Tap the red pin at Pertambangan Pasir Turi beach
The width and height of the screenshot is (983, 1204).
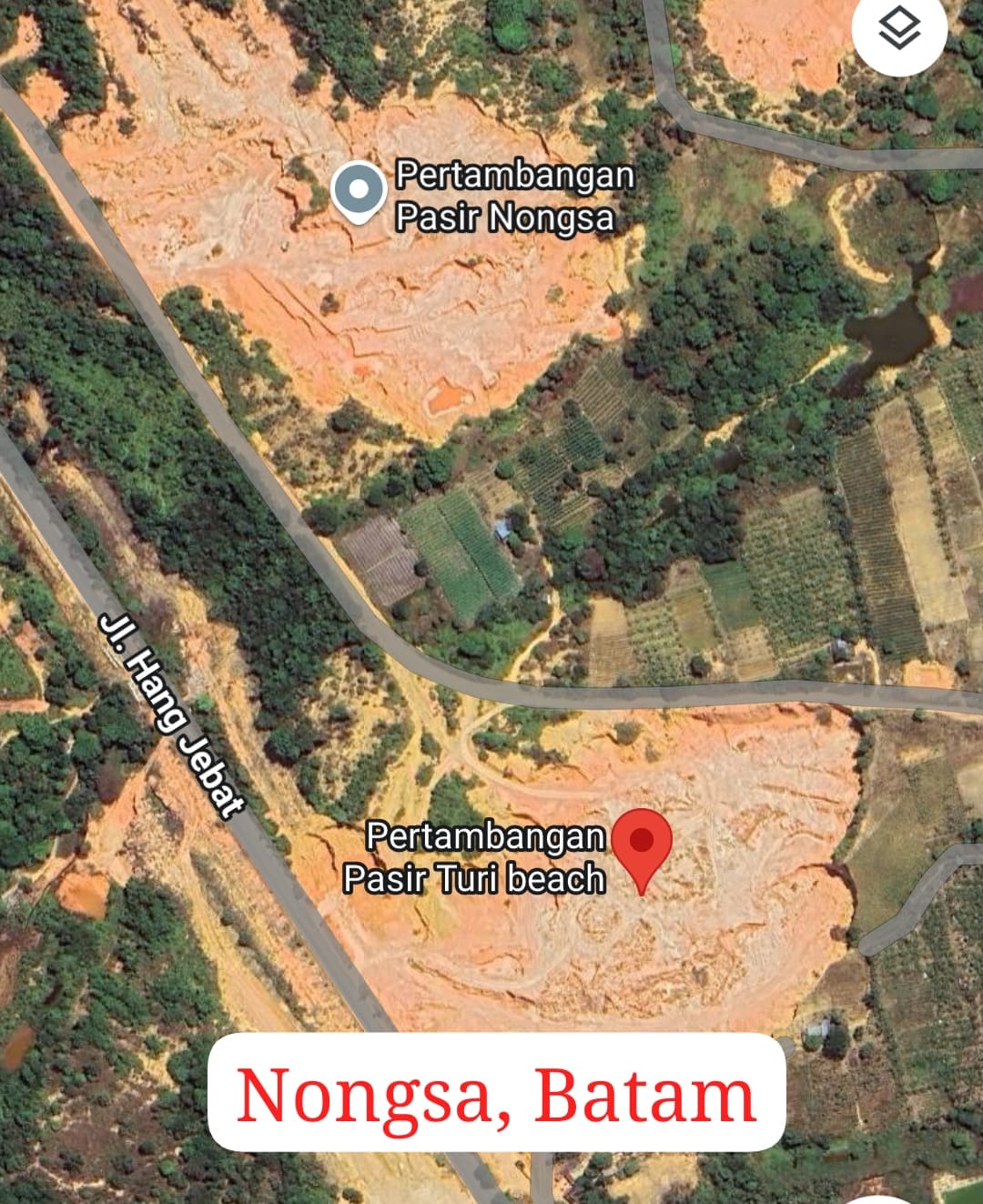pyautogui.click(x=642, y=843)
